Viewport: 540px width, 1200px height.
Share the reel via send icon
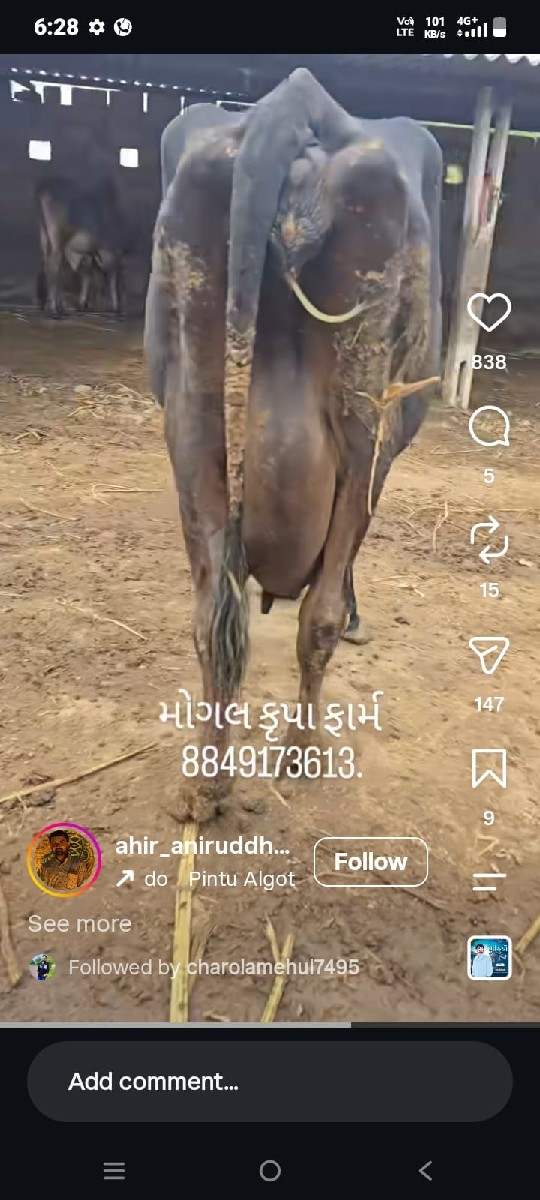pos(489,655)
